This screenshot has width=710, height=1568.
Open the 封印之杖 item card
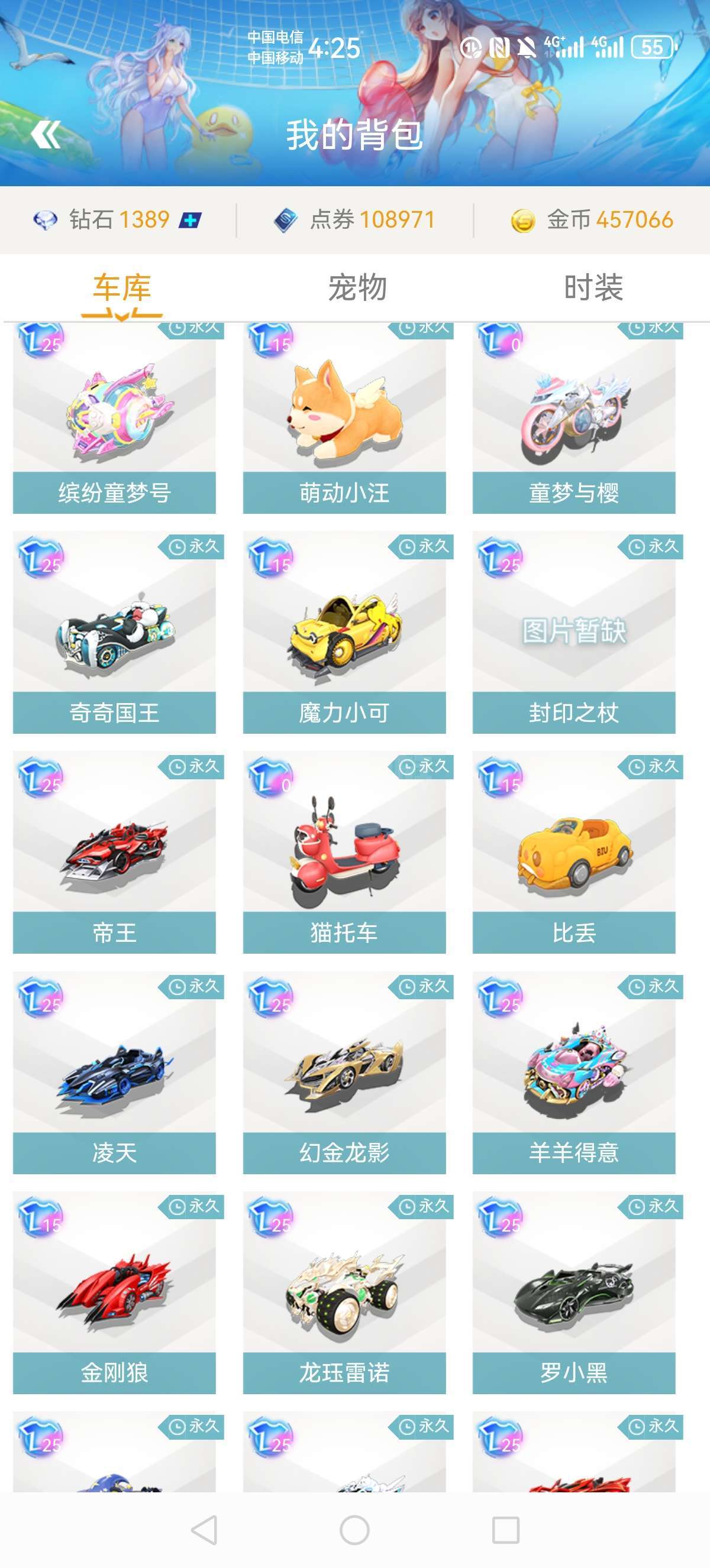tap(573, 633)
